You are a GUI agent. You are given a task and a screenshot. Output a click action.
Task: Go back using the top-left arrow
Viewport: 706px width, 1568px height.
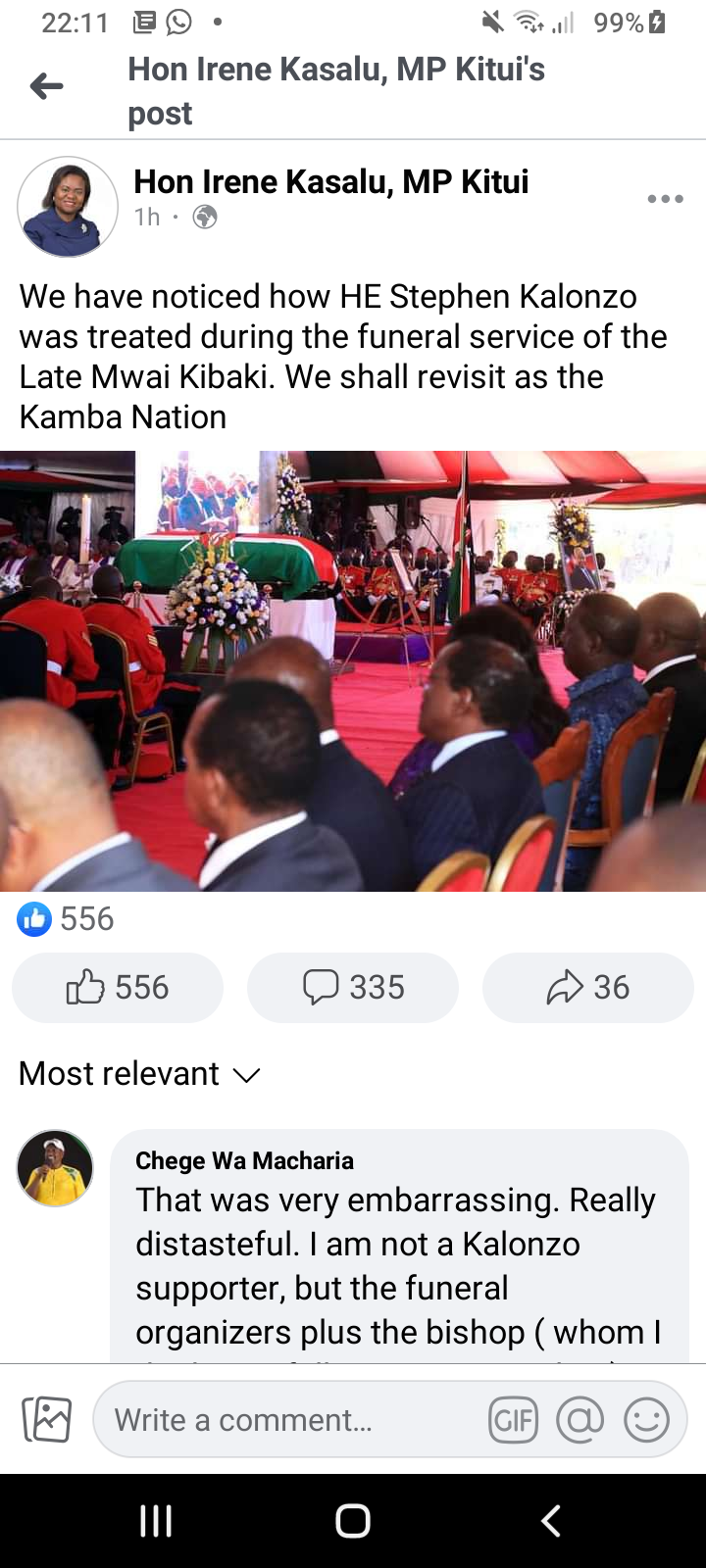(46, 87)
